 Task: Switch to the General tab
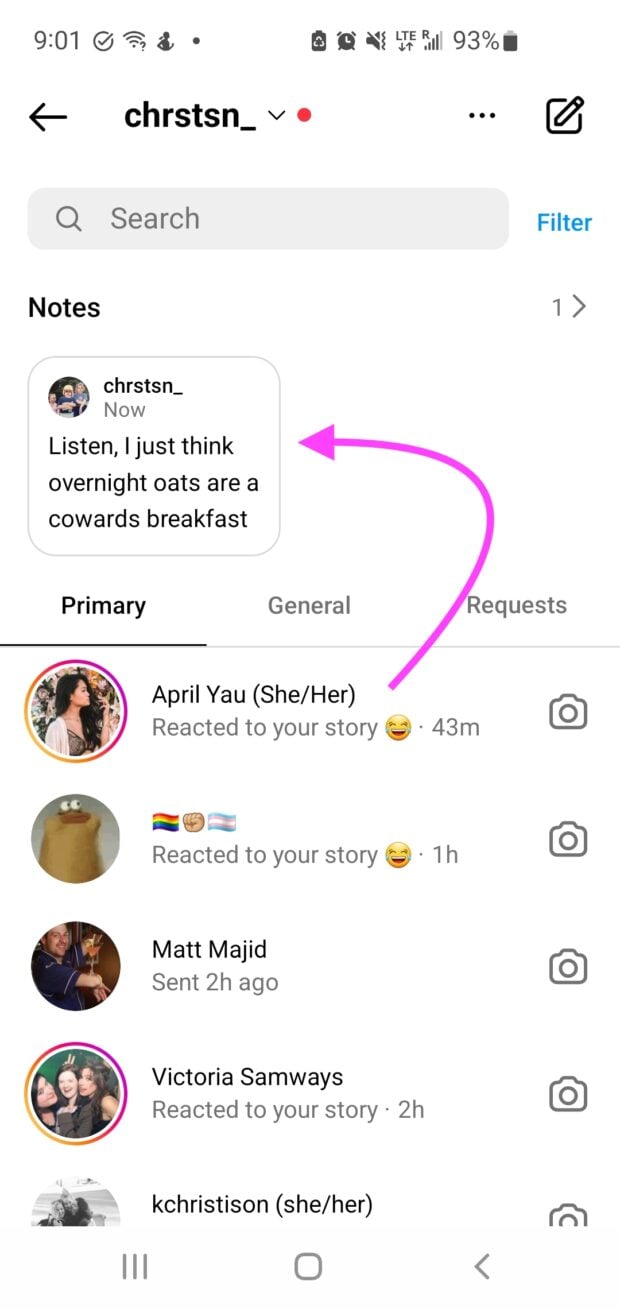(x=309, y=605)
